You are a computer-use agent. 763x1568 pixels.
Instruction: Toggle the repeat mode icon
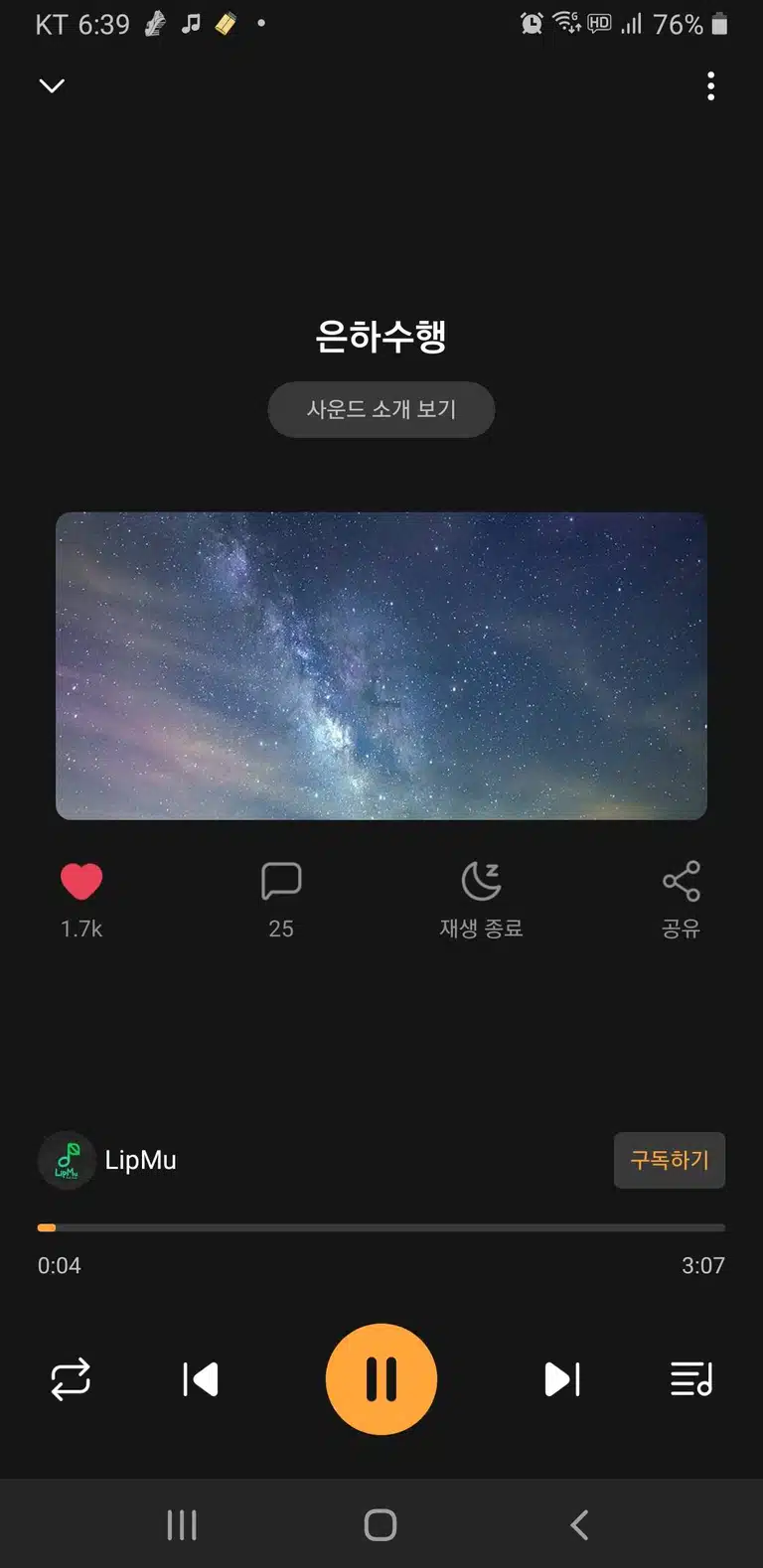(x=71, y=1379)
